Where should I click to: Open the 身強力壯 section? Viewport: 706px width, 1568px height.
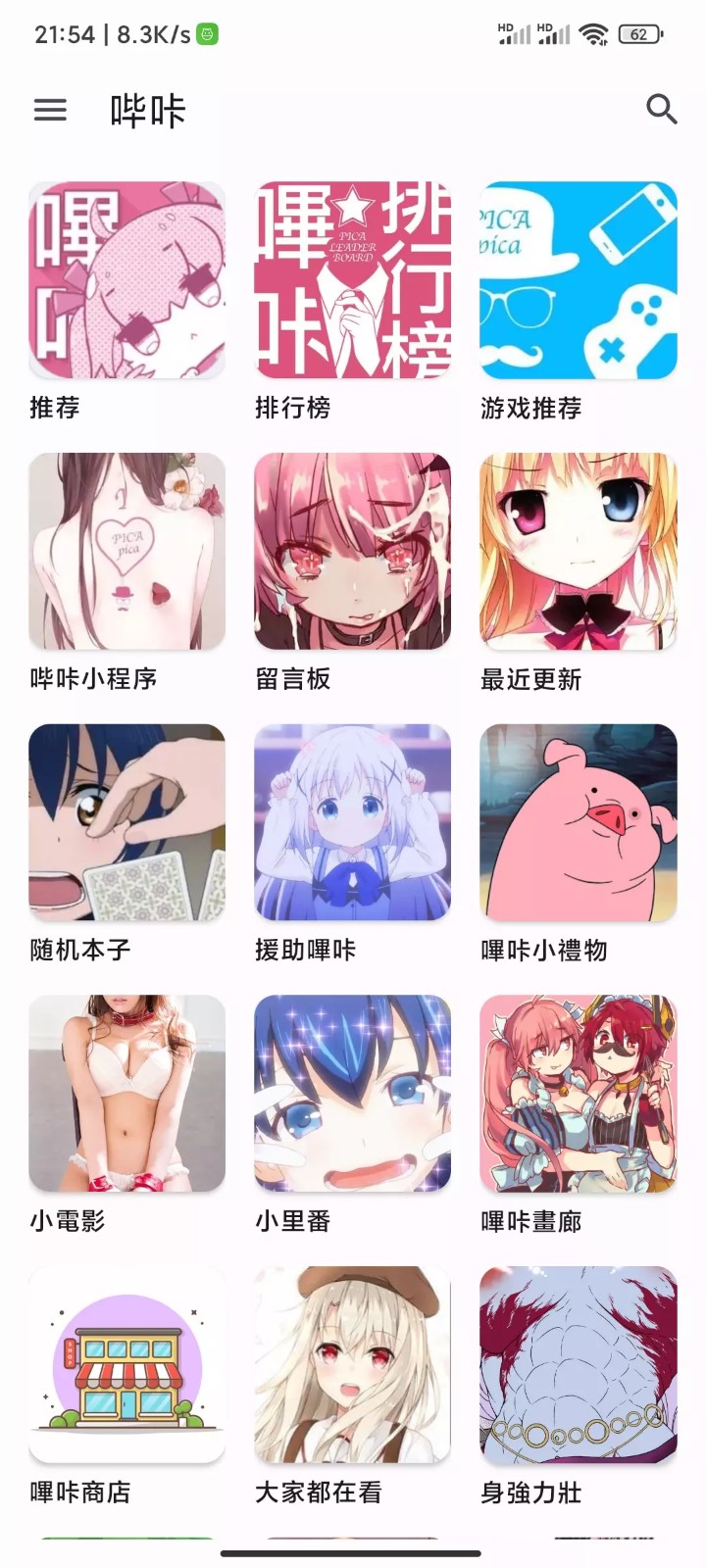[578, 1365]
